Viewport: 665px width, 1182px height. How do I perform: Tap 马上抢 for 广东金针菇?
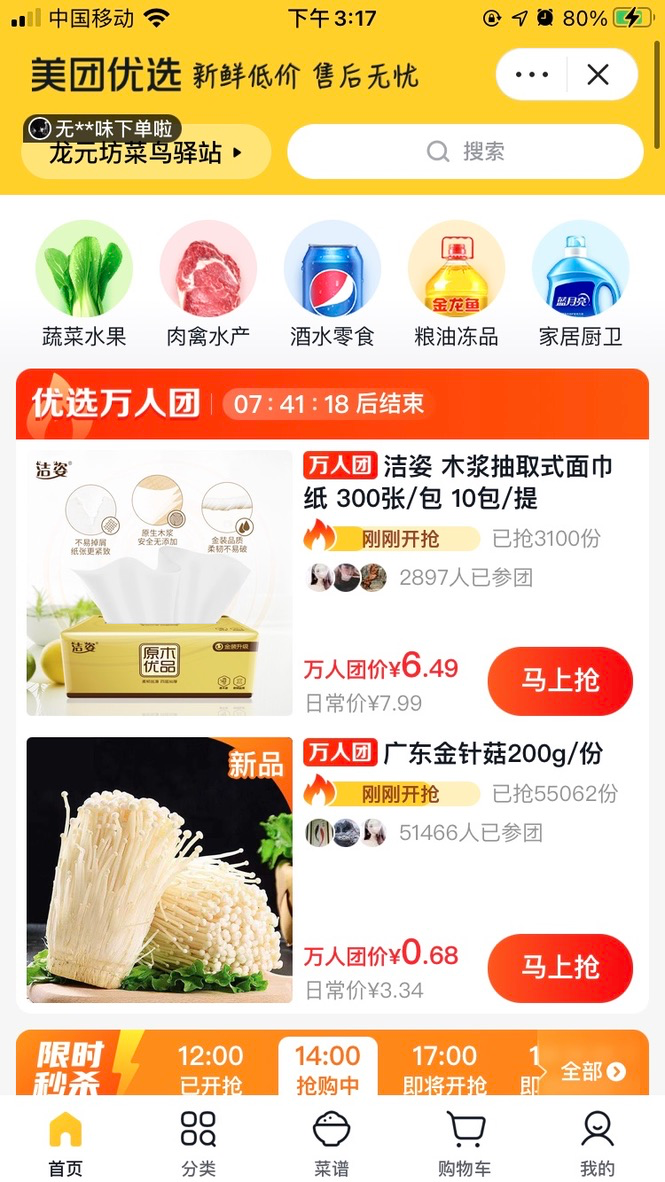tap(560, 967)
